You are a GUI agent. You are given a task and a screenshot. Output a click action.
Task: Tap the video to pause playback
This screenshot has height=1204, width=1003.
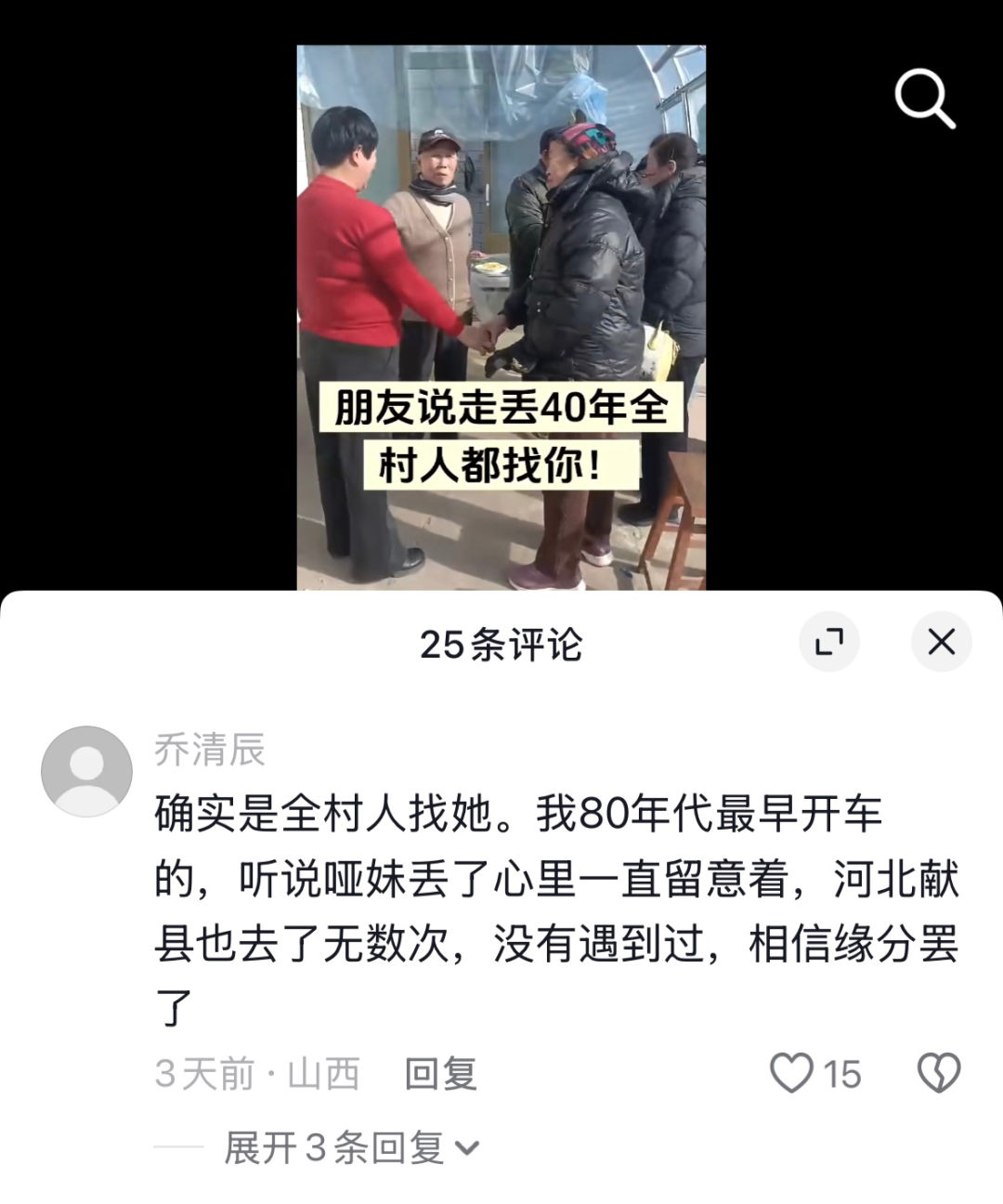point(501,279)
